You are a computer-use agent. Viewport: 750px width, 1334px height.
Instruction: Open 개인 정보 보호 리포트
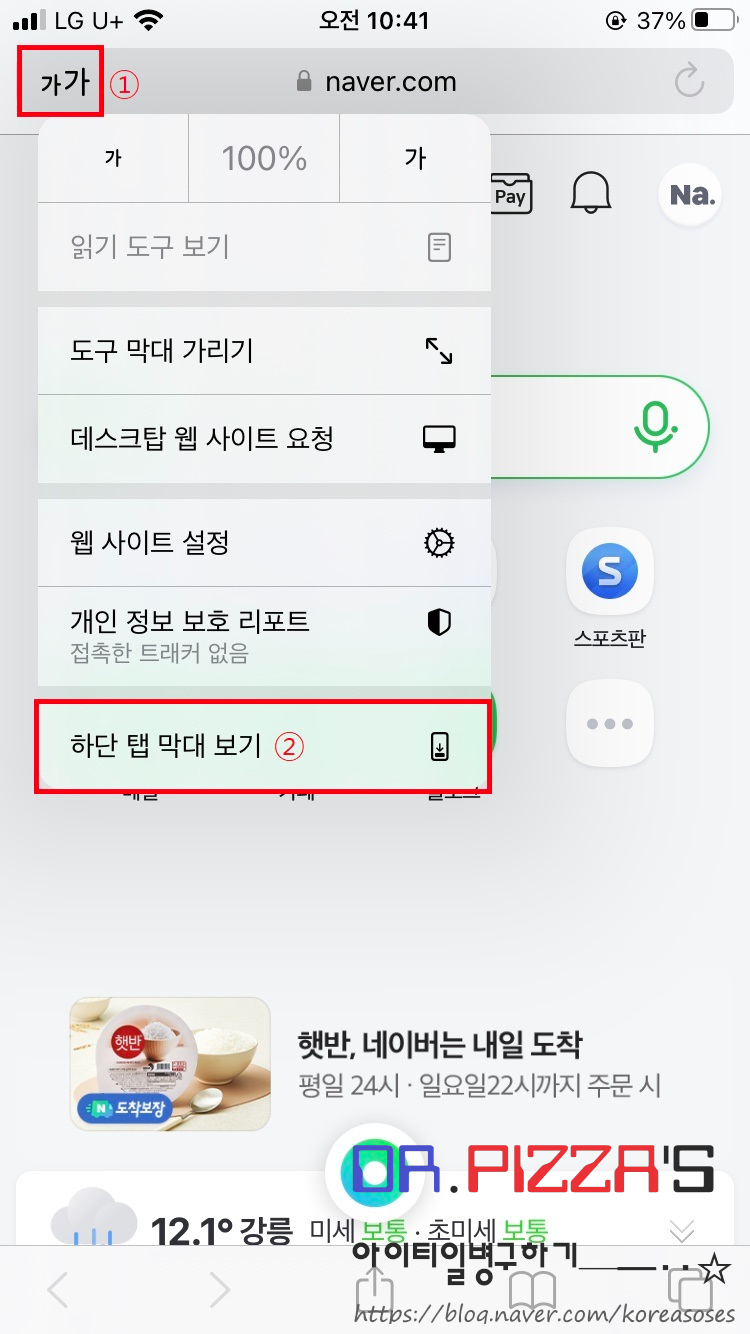[x=264, y=635]
